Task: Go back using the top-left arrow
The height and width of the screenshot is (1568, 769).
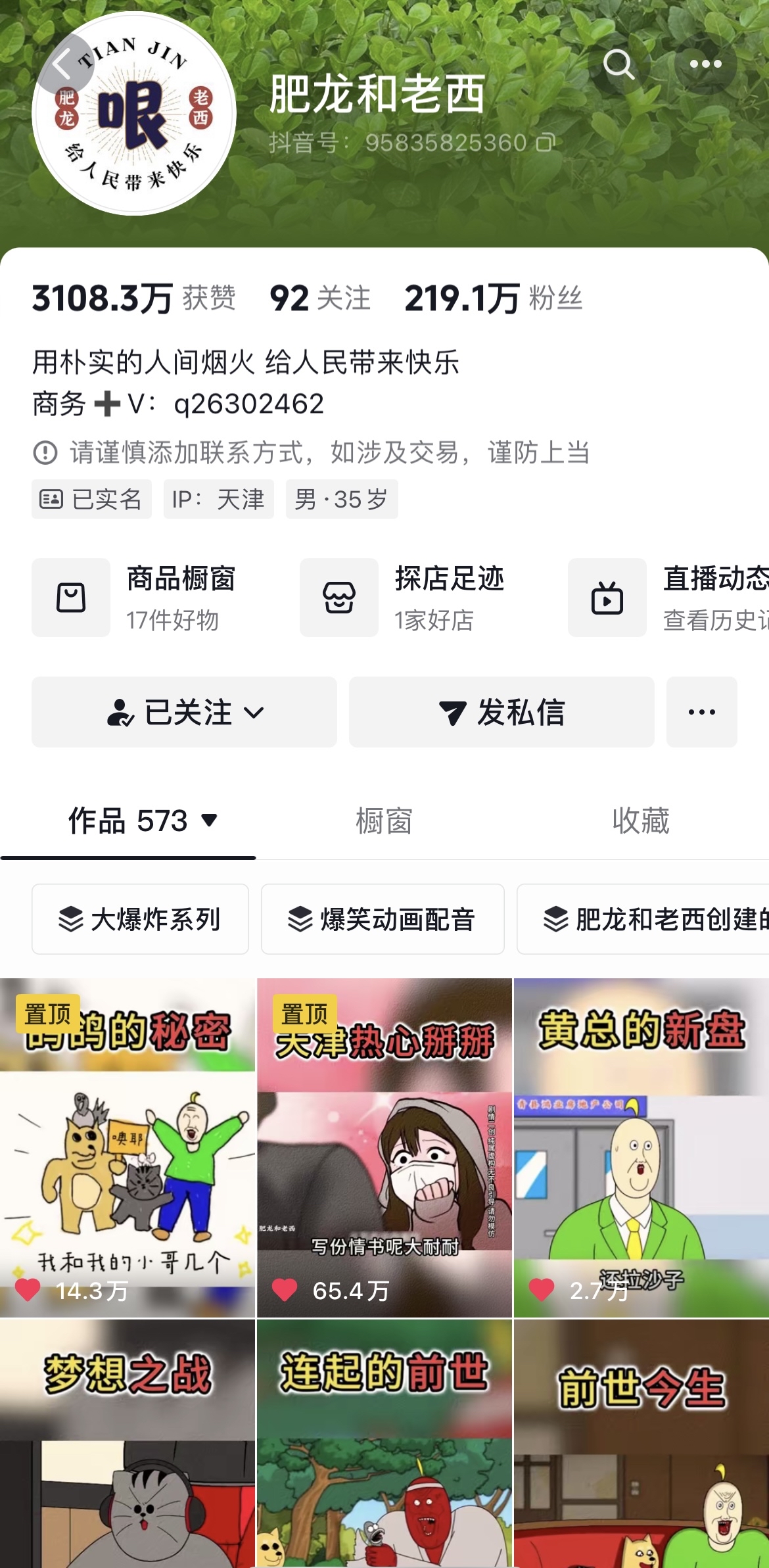Action: click(x=64, y=64)
